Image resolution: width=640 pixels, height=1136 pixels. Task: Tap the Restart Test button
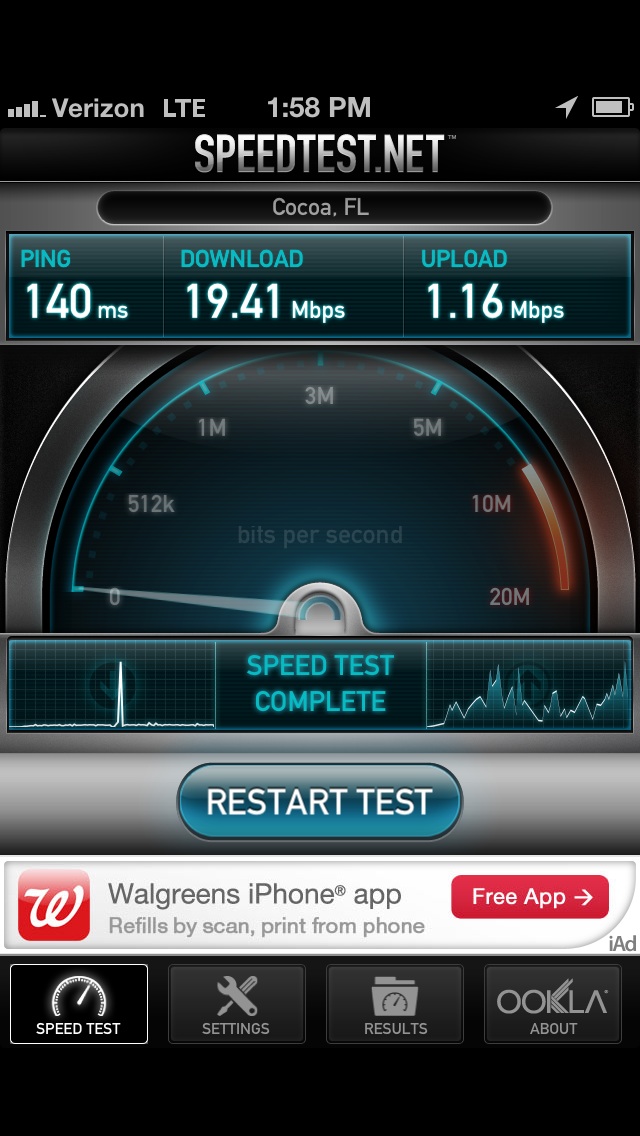coord(319,801)
